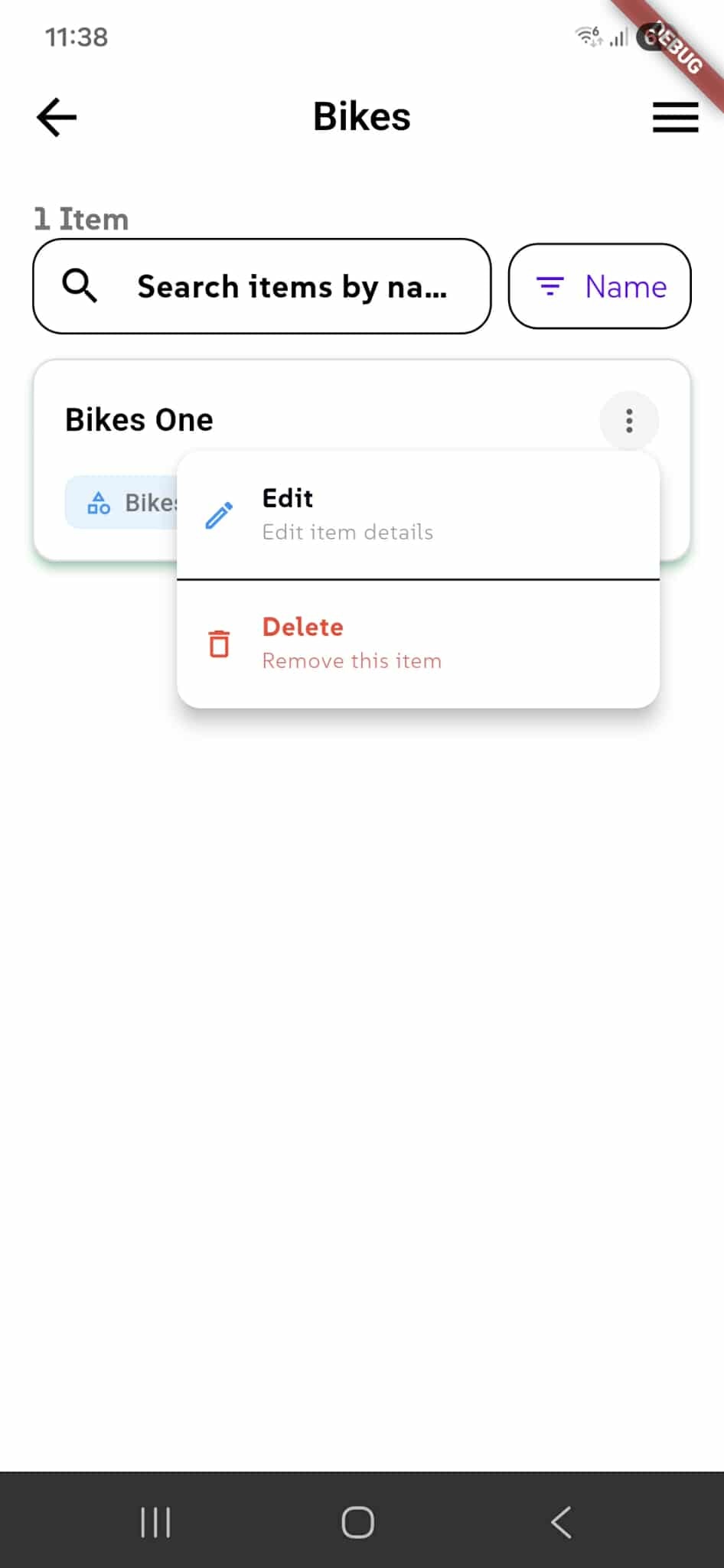724x1568 pixels.
Task: Open the three-dot overflow menu on Bikes One
Action: tap(629, 420)
